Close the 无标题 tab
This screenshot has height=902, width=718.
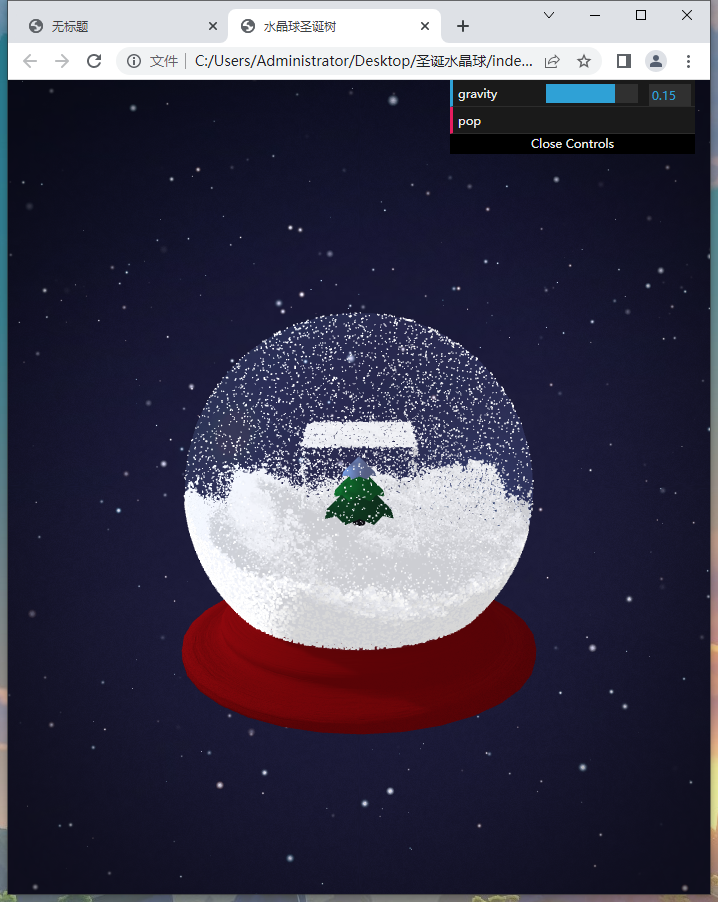pyautogui.click(x=212, y=27)
